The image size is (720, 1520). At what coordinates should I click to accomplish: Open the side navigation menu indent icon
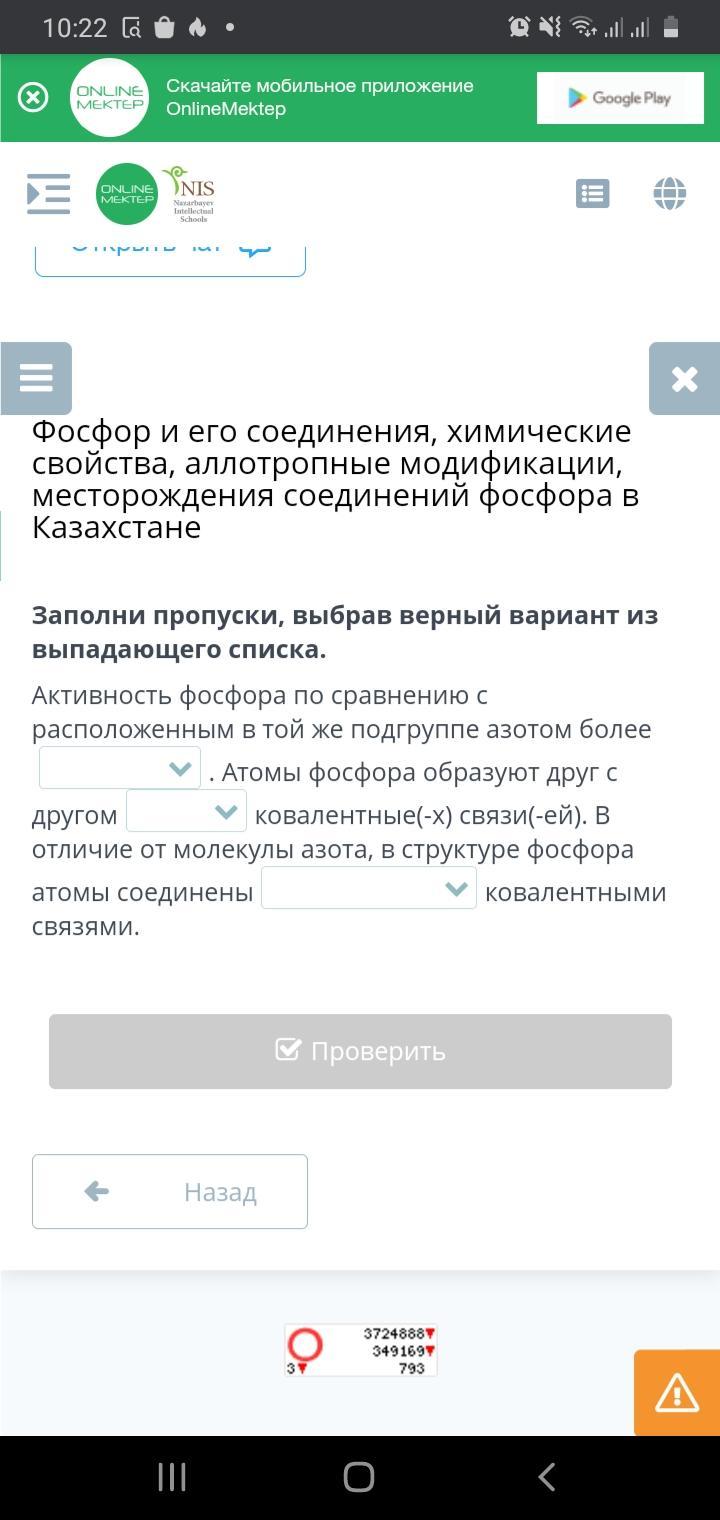(x=48, y=193)
